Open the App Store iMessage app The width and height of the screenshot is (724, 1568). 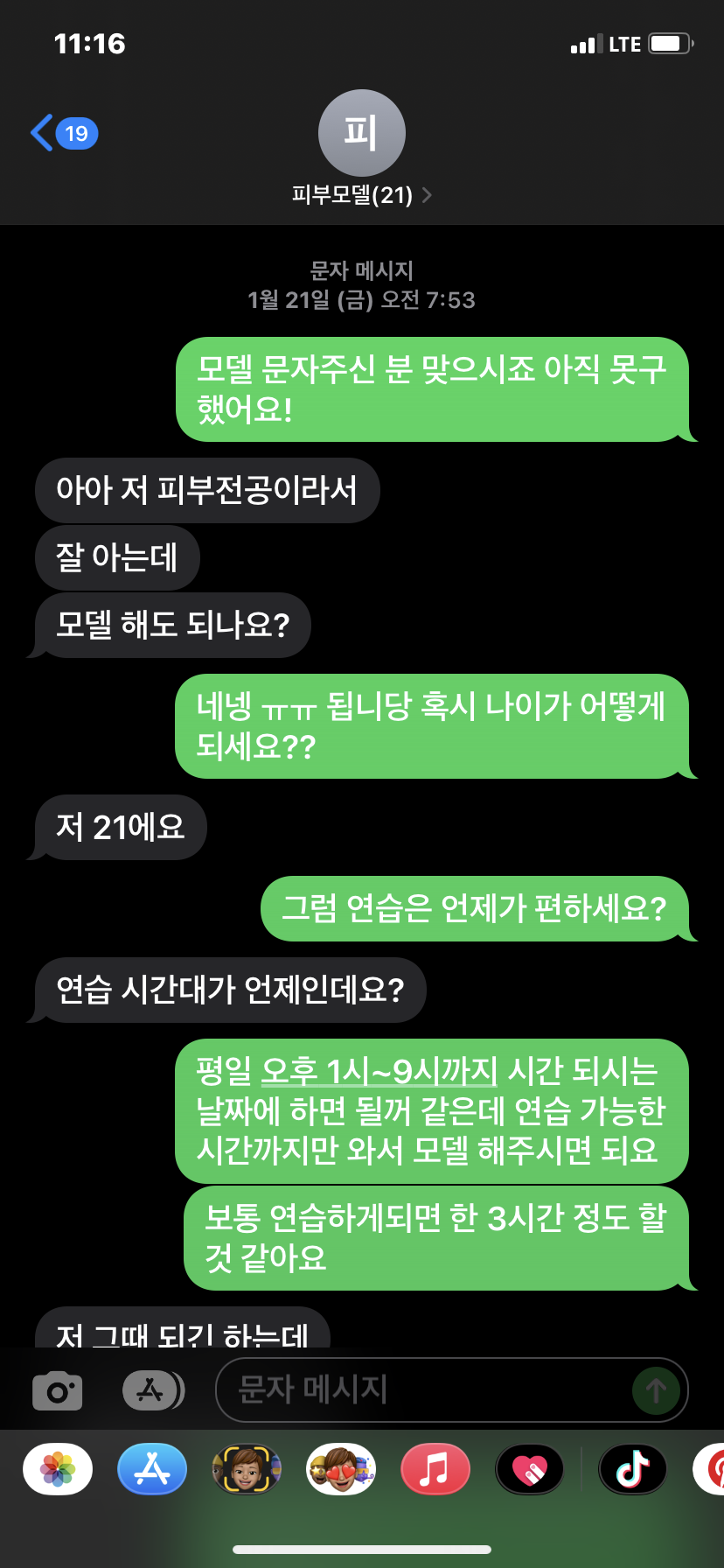point(152,1469)
